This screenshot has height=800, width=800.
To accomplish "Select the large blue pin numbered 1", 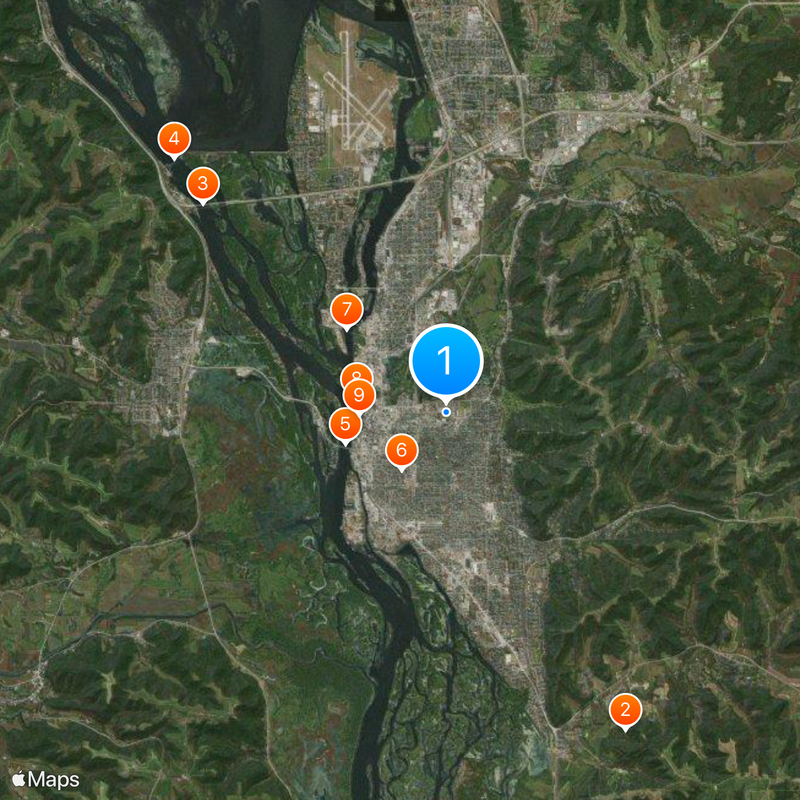I will pos(446,360).
